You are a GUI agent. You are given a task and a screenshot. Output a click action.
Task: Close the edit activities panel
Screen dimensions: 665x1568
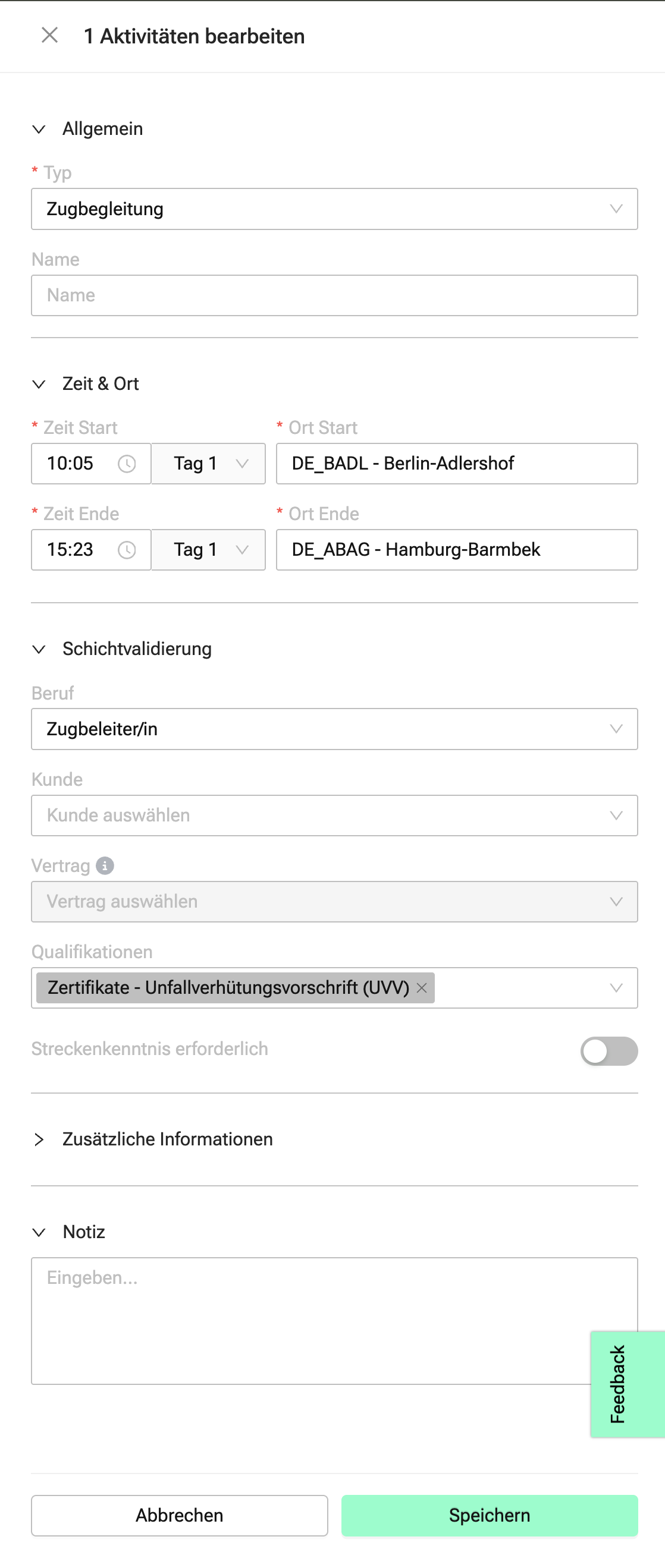49,35
